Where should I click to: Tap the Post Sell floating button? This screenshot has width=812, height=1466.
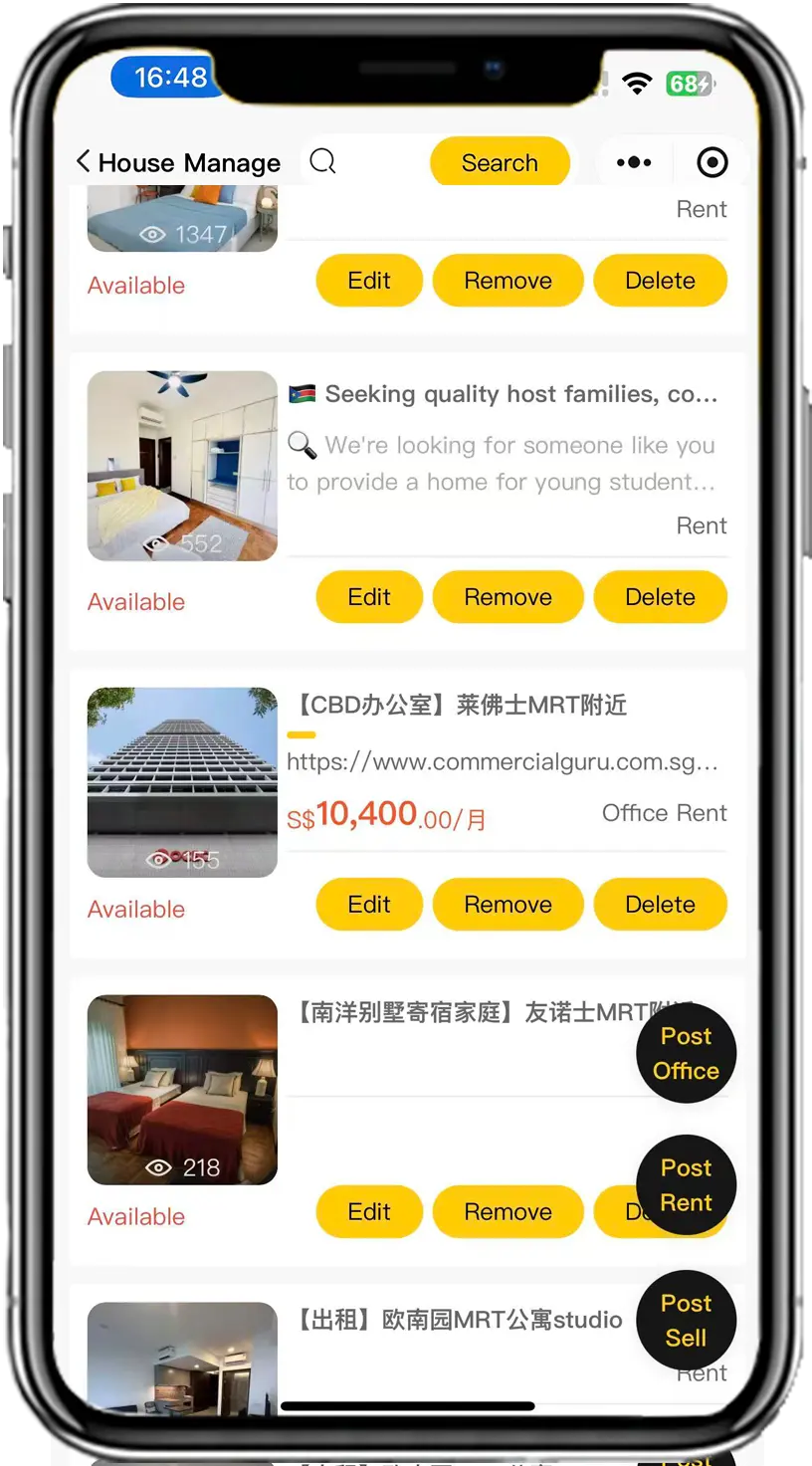click(x=686, y=1320)
